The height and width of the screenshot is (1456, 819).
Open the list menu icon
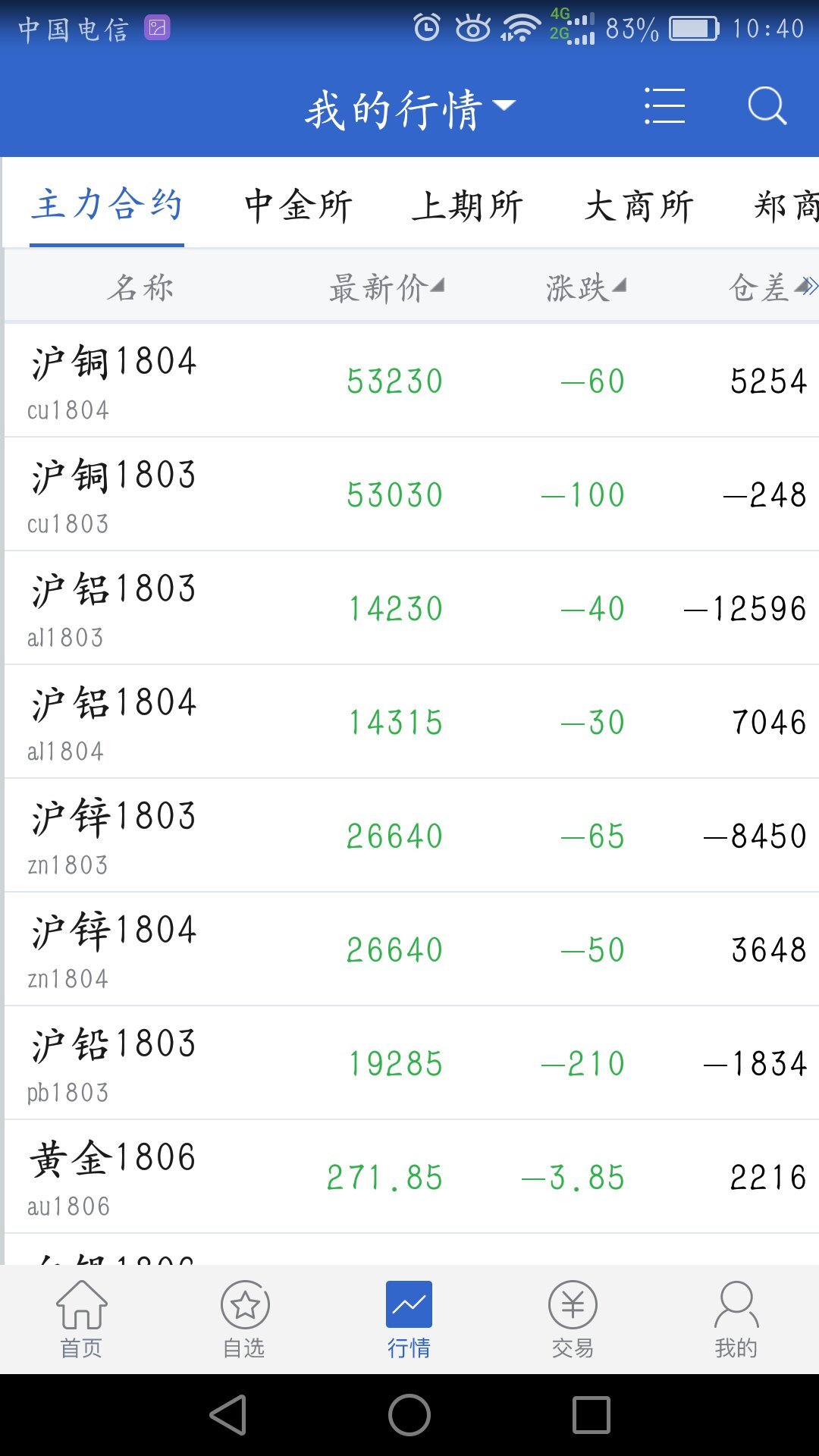(664, 106)
